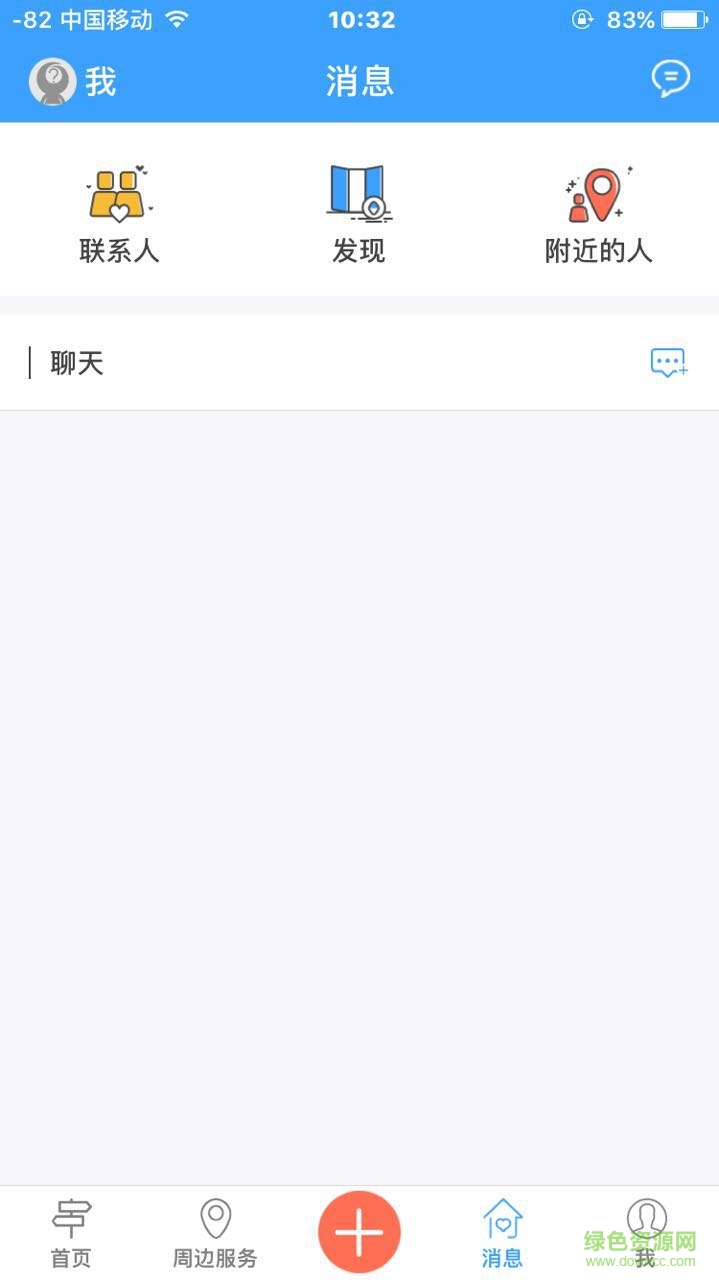Go to 周边服务 tab

point(215,1234)
